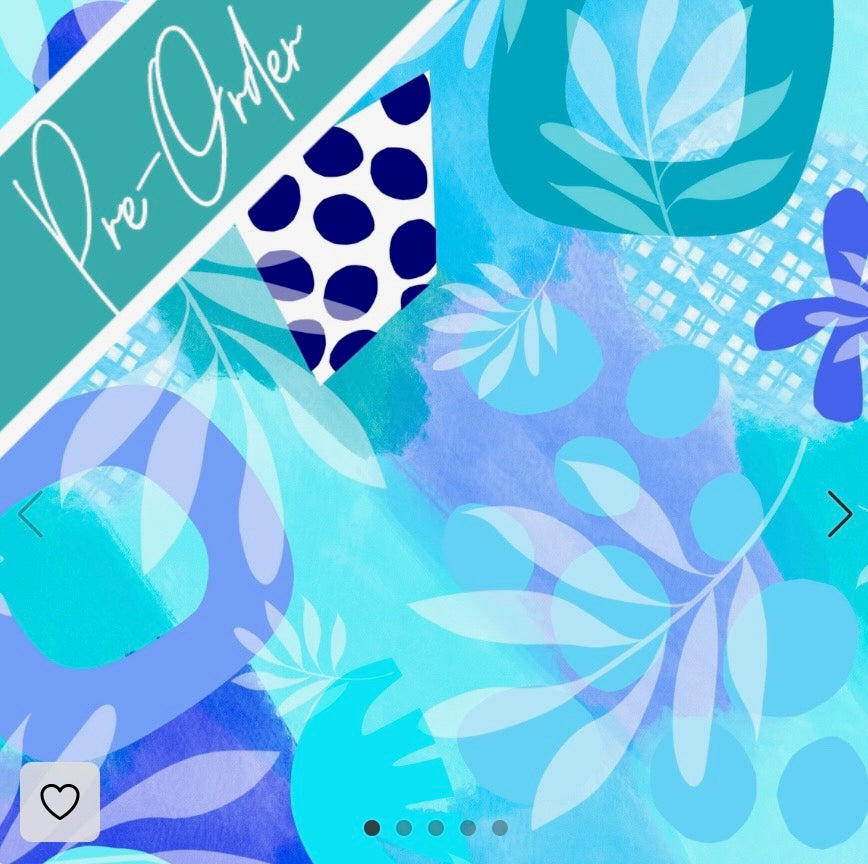The width and height of the screenshot is (868, 864).
Task: Add this fabric to the wishlist with the heart
Action: 60,801
